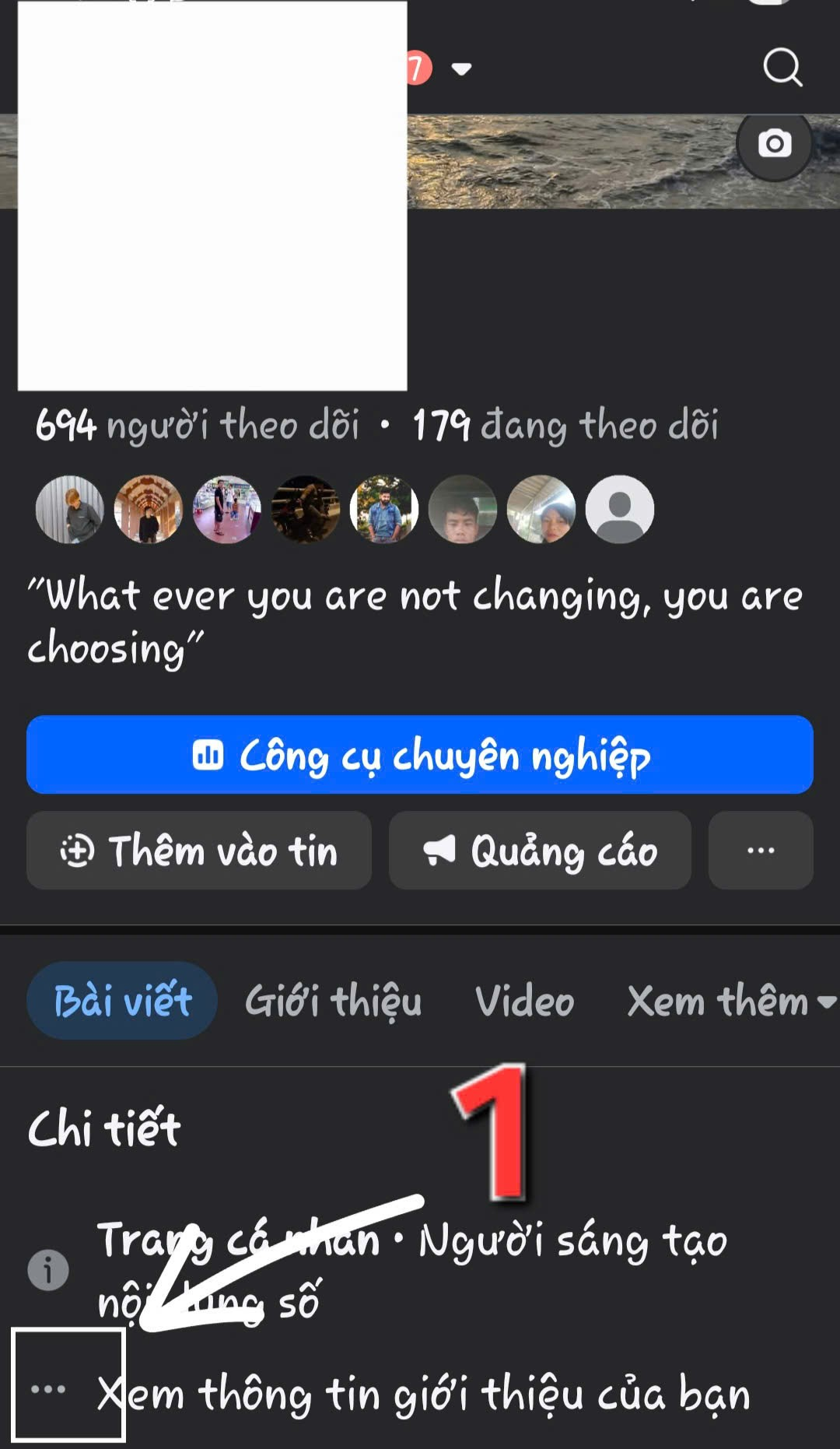This screenshot has width=840, height=1449.
Task: Expand the Xem thêm dropdown
Action: click(716, 1002)
